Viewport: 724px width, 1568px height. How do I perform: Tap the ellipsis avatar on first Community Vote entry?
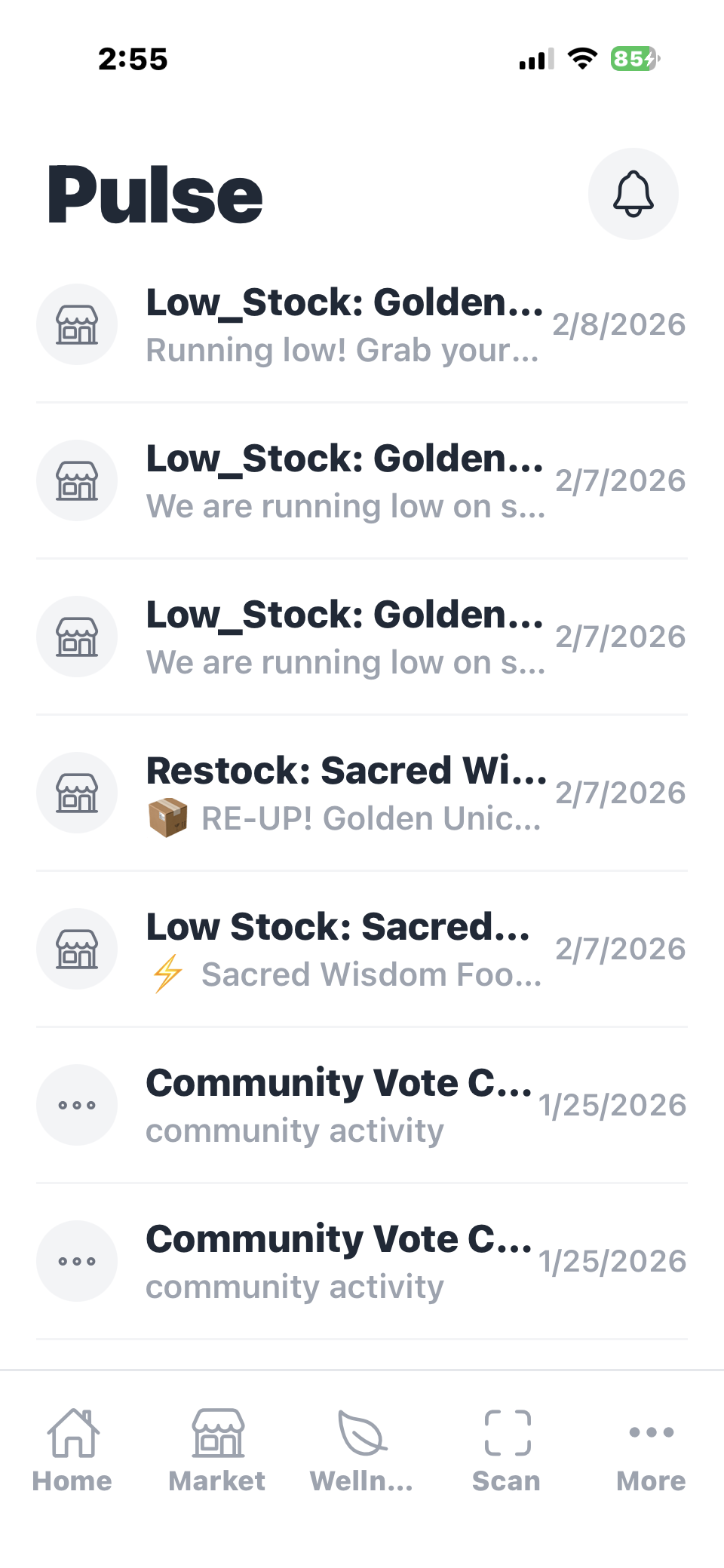76,1105
